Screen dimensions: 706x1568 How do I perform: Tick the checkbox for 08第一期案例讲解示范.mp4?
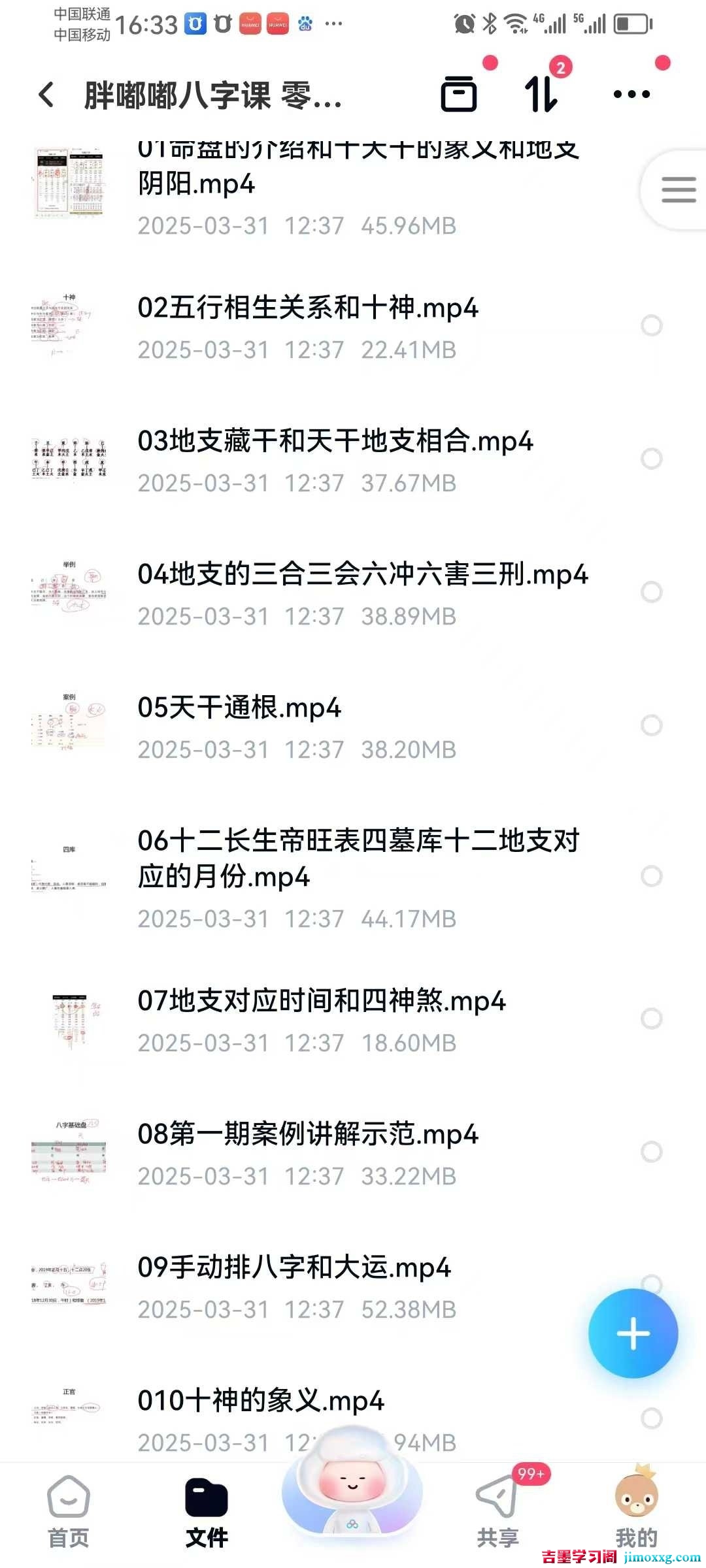click(x=652, y=1151)
